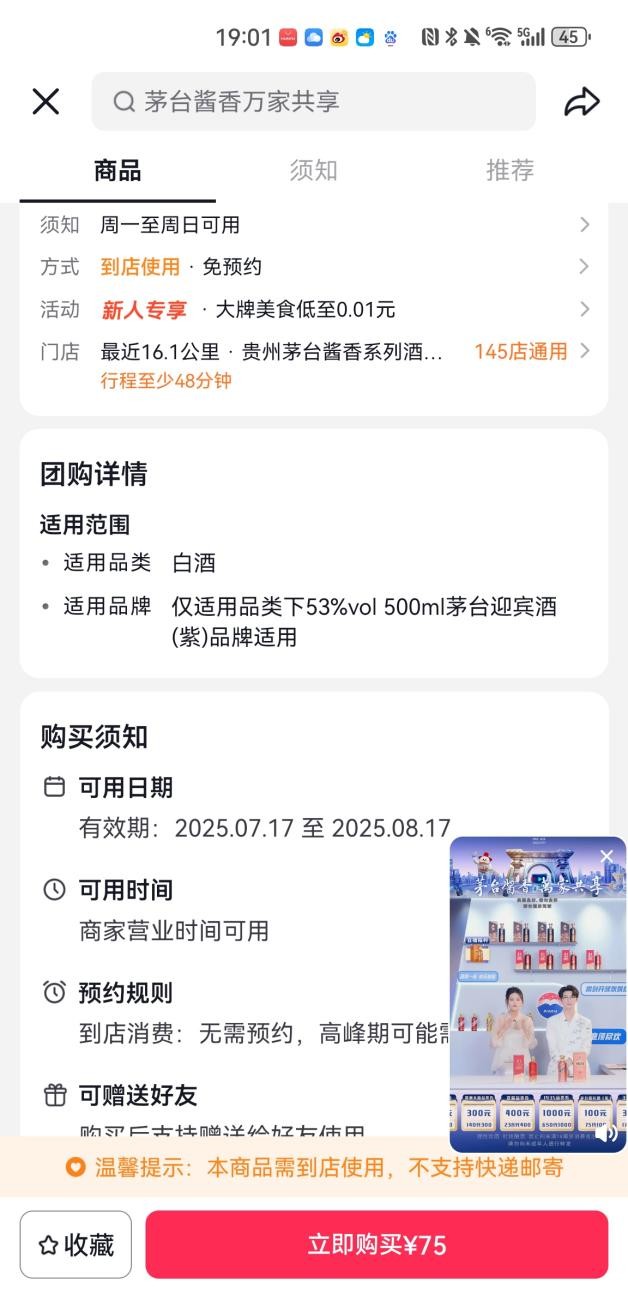Tap the search box 茅台酱香万家共享
The height and width of the screenshot is (1295, 628).
tap(313, 101)
